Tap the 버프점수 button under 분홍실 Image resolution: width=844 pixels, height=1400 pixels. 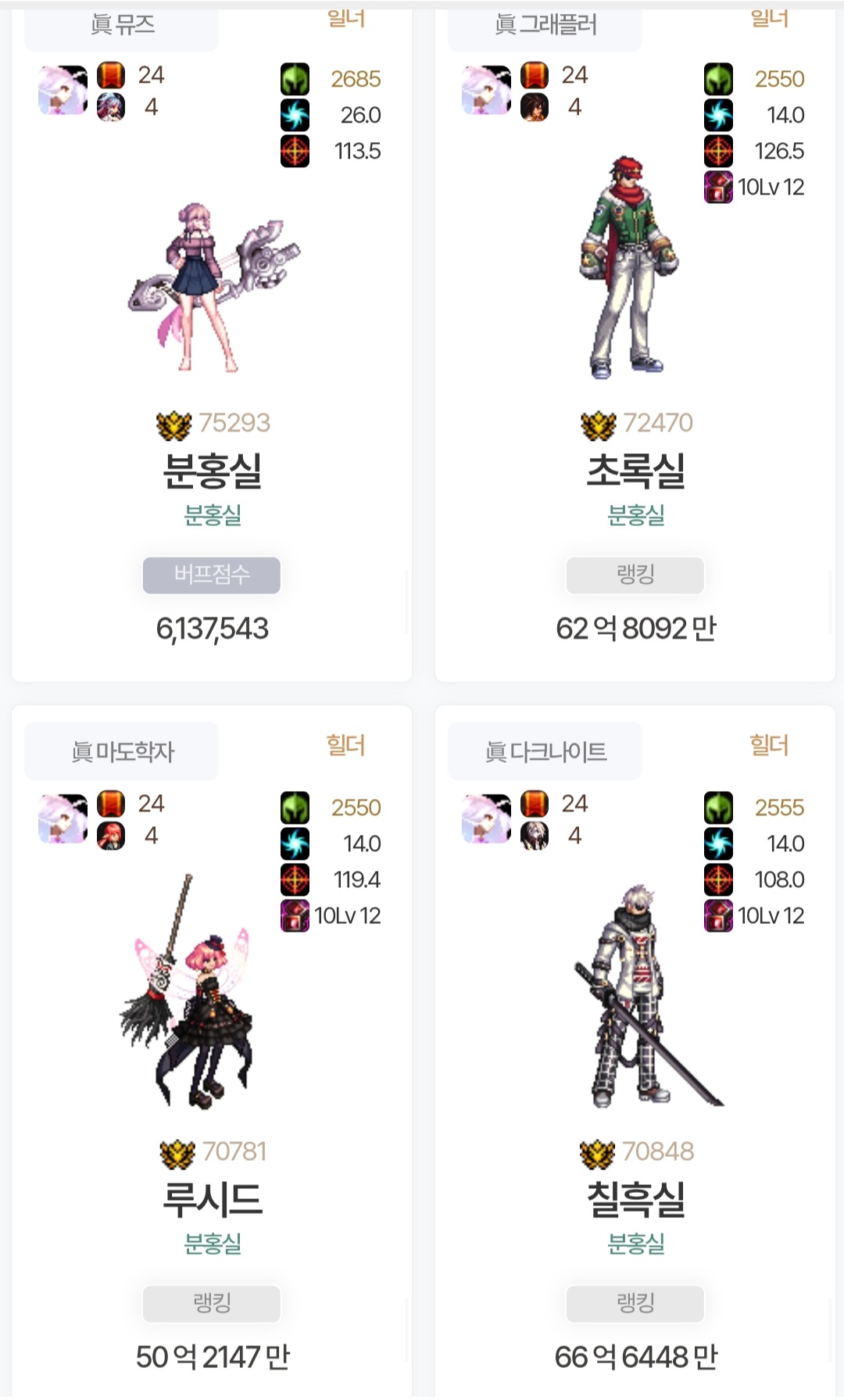211,575
